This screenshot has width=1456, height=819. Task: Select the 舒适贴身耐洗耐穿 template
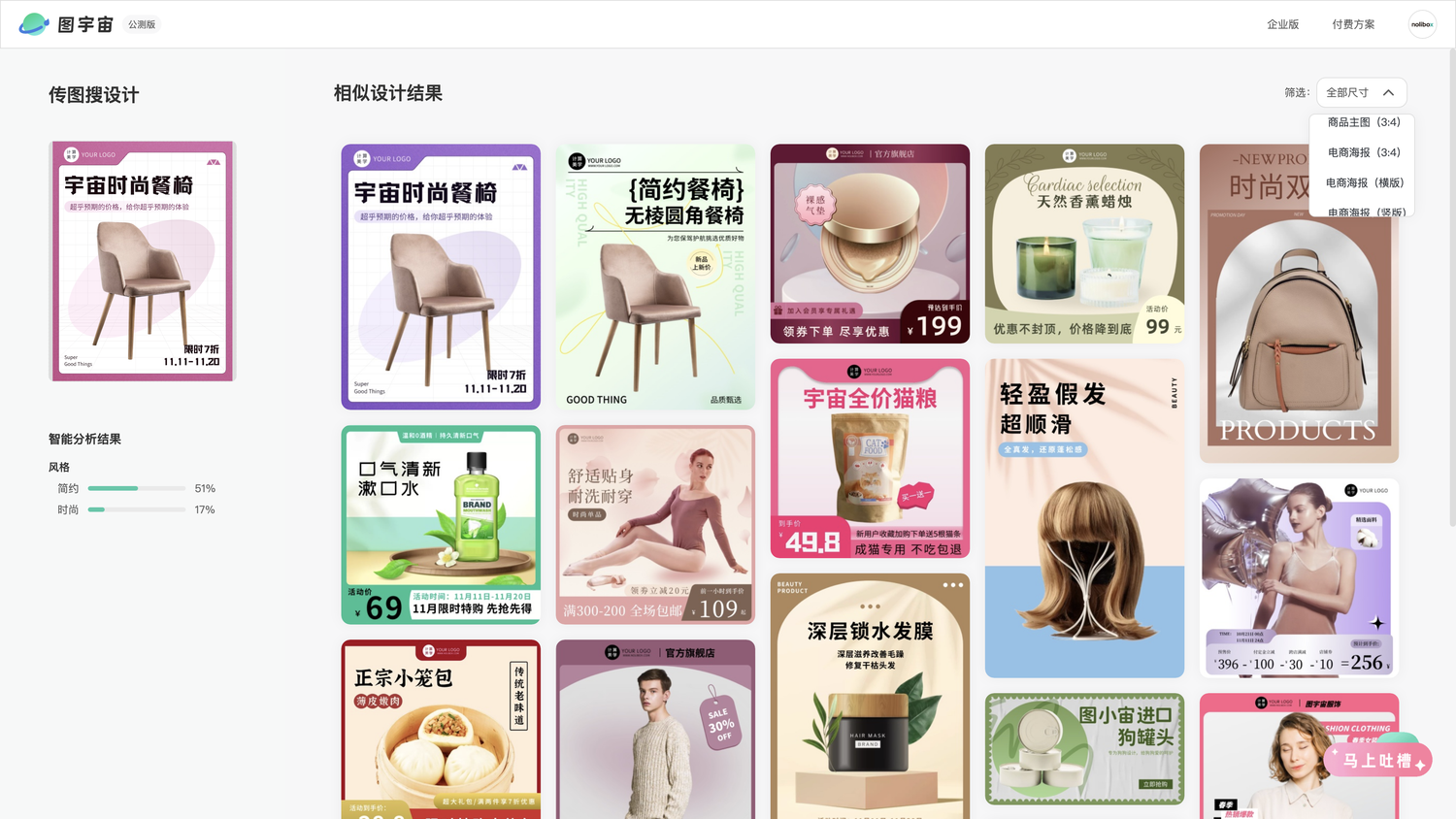(655, 524)
